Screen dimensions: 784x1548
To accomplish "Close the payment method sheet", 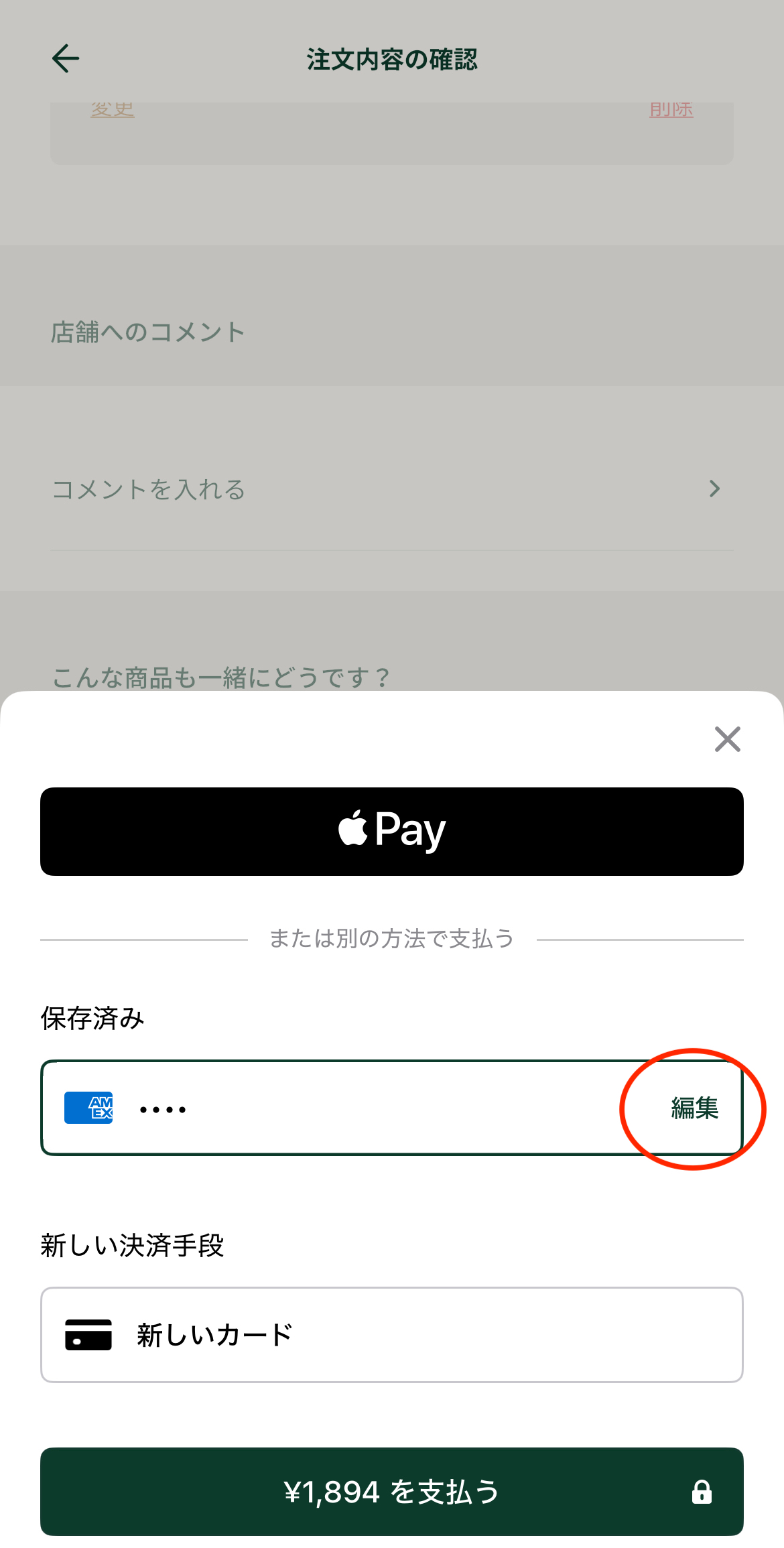I will (x=727, y=739).
